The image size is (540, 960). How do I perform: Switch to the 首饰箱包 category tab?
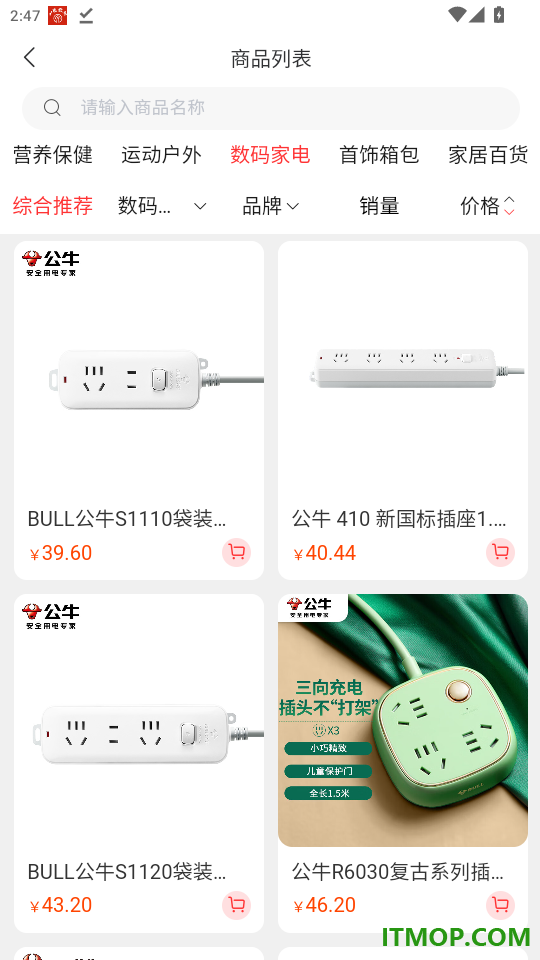pos(379,154)
